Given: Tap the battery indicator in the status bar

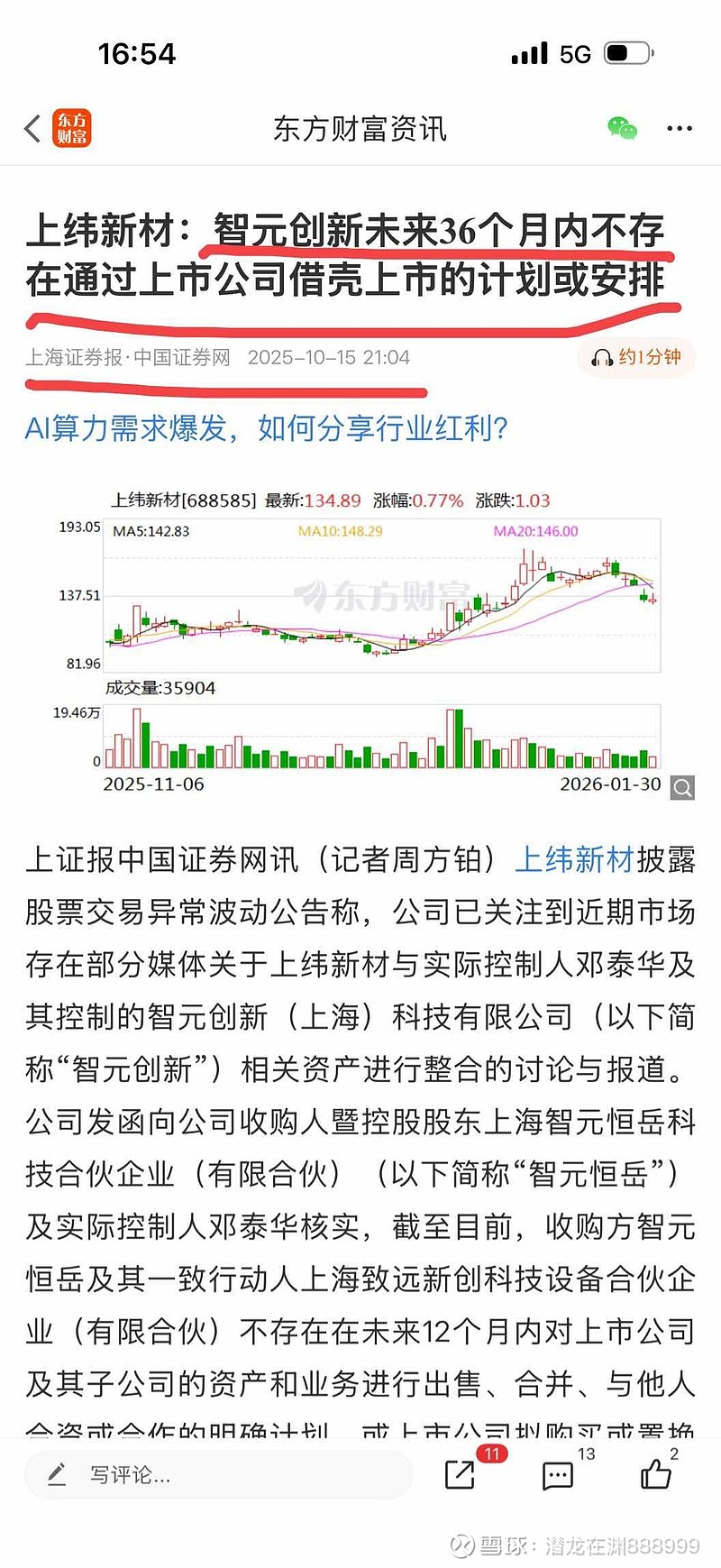Looking at the screenshot, I should click(x=625, y=53).
